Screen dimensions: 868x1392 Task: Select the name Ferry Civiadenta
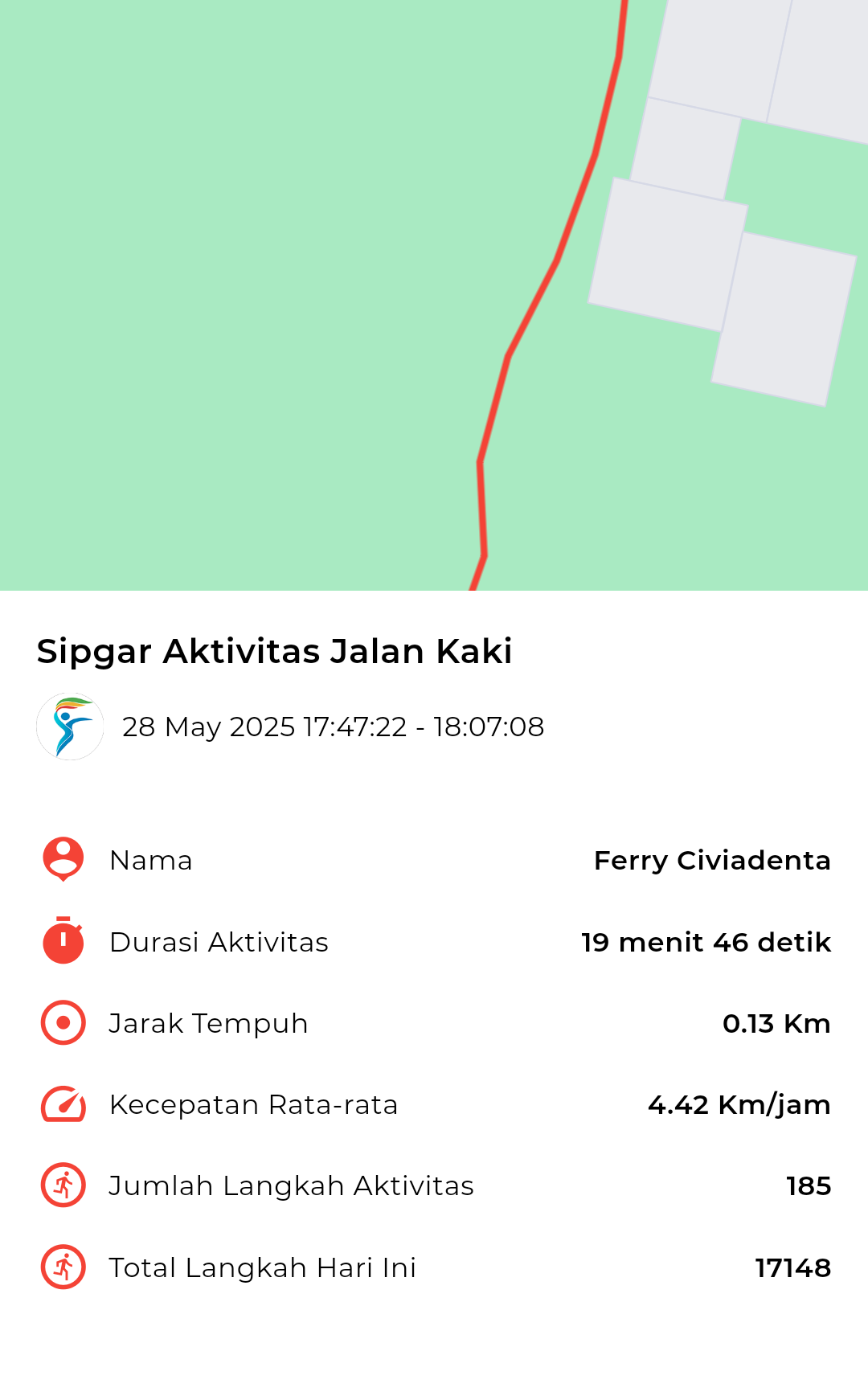click(712, 860)
